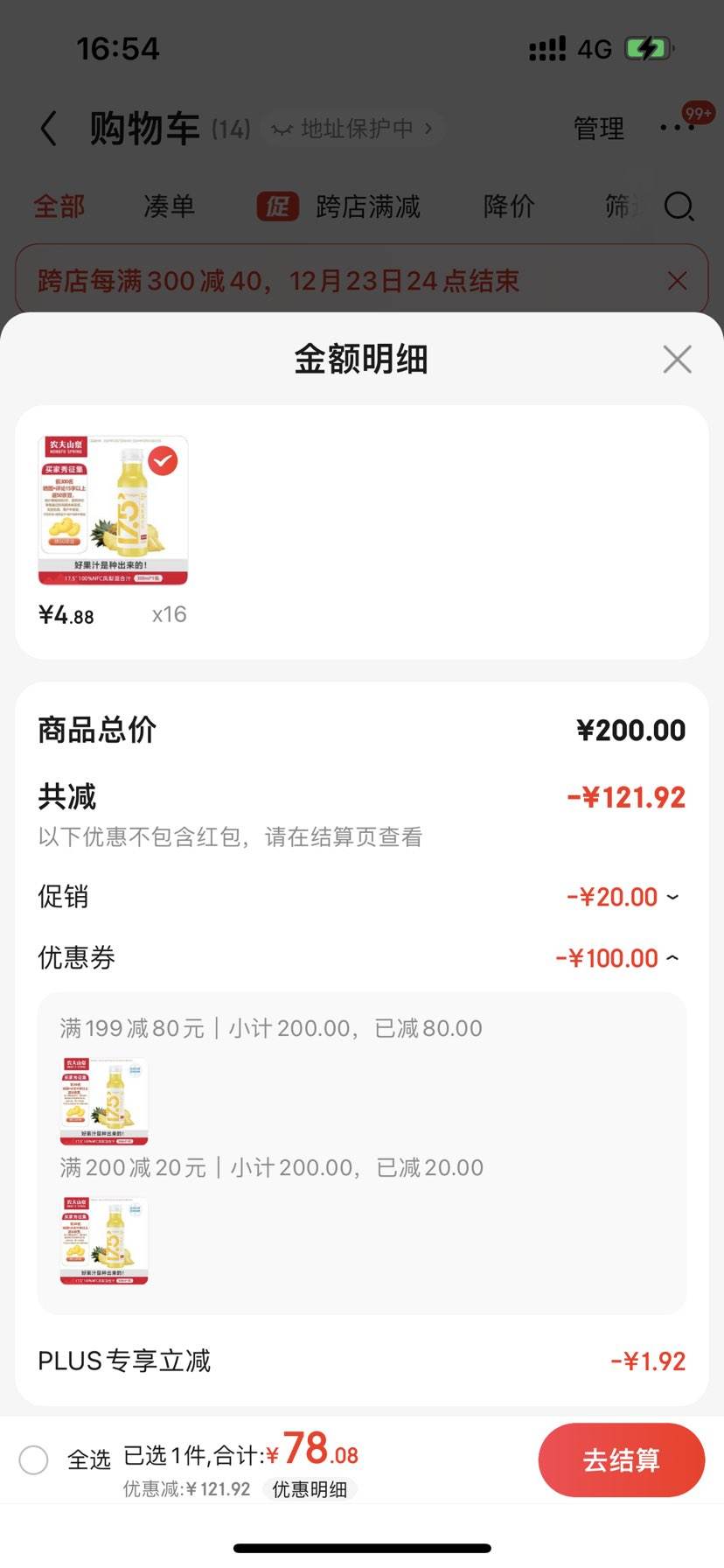Collapse the 优惠券 coupon details section

672,957
